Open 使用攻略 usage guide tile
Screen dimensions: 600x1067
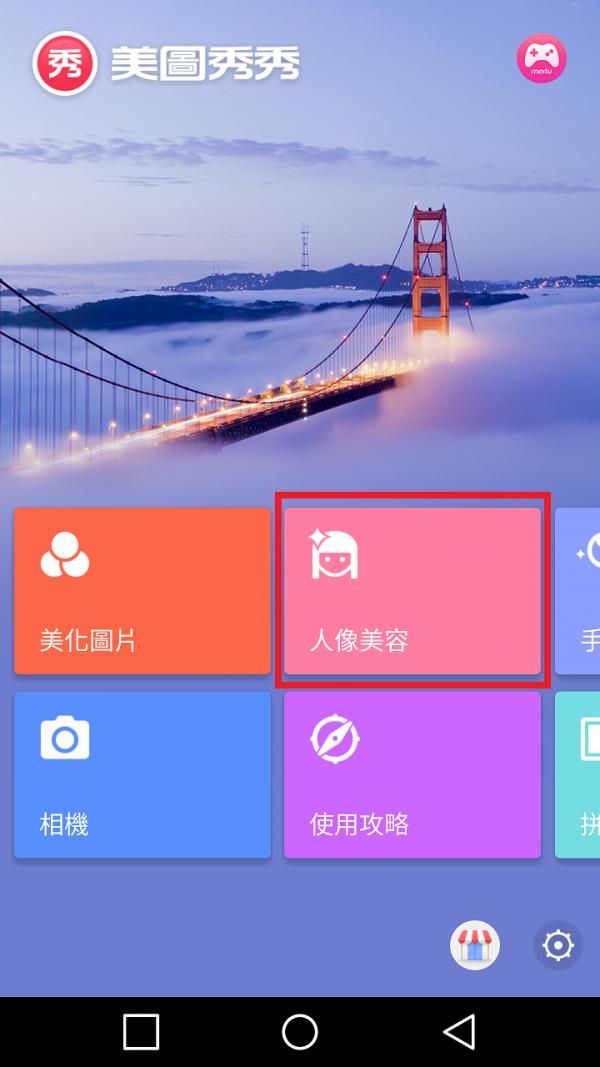[x=412, y=775]
